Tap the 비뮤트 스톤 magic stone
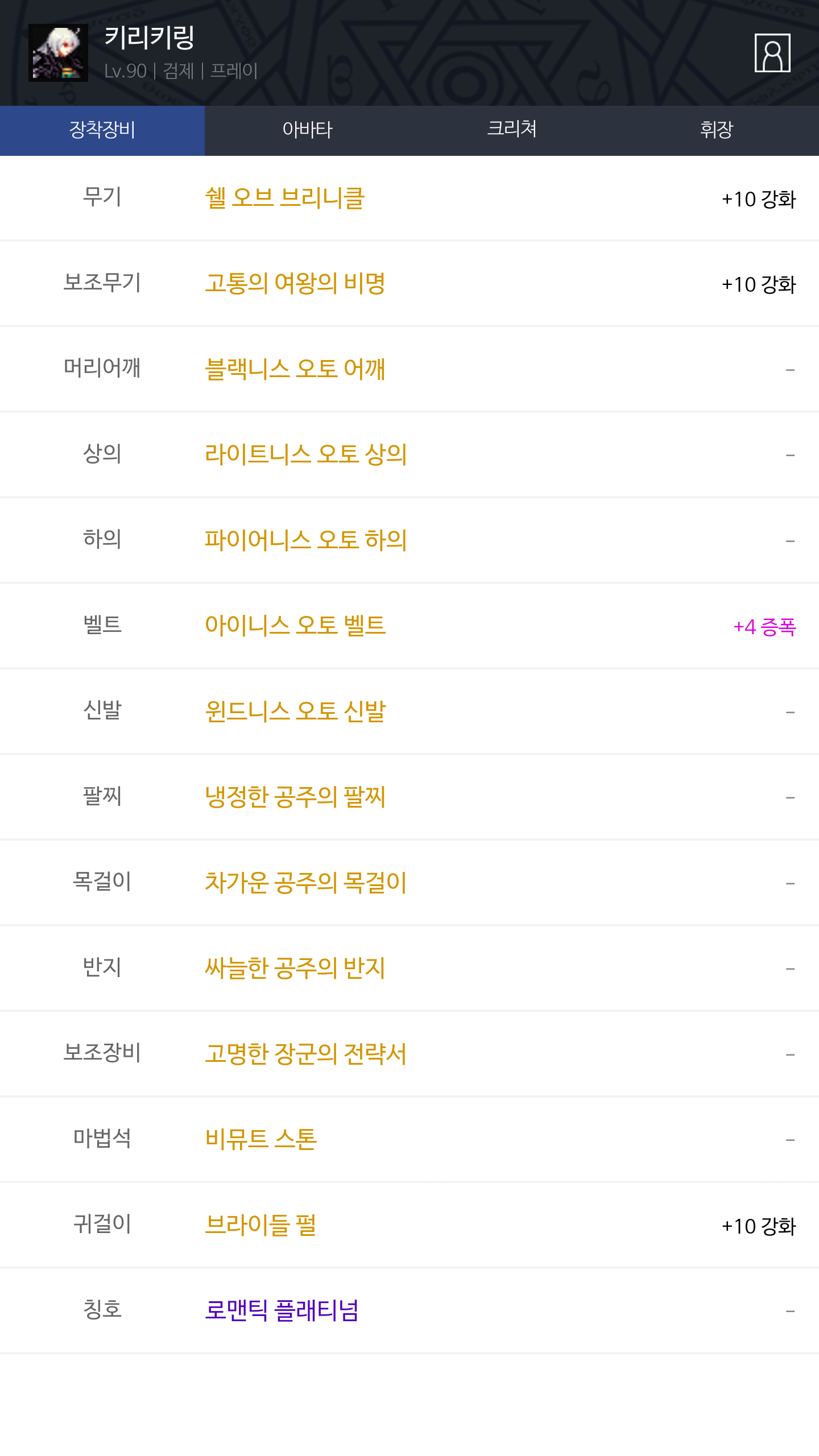This screenshot has width=819, height=1456. click(x=261, y=1139)
